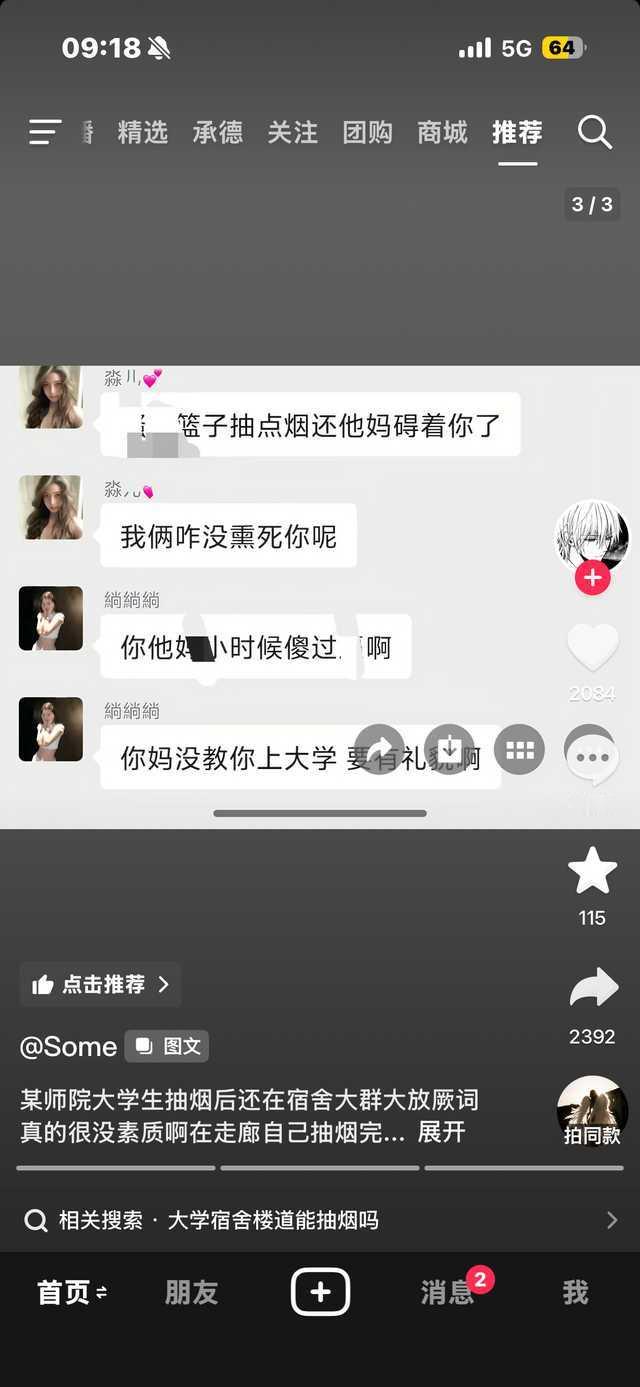Open the 团购 tab

point(368,132)
